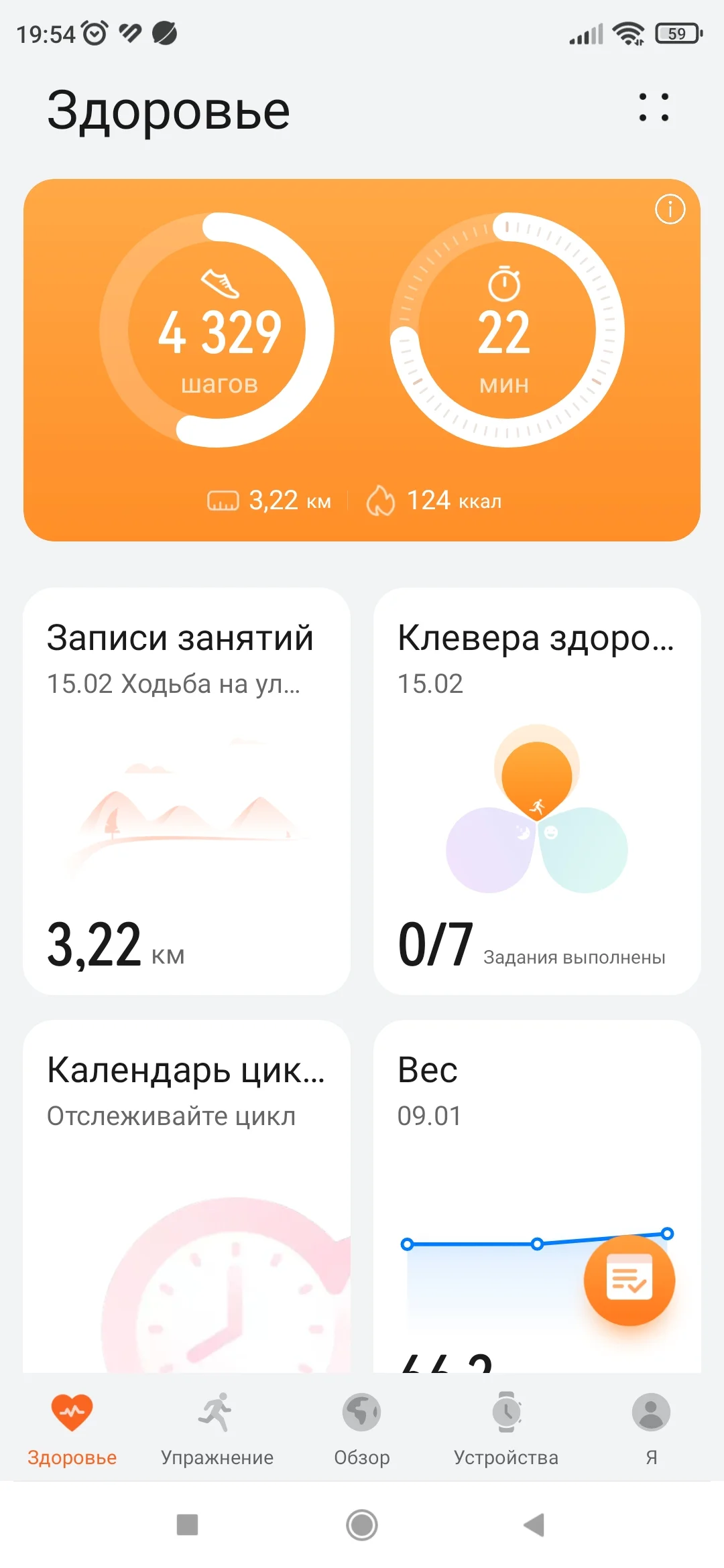This screenshot has height=1568, width=724.
Task: Open the Записи занятий card
Action: tap(186, 791)
